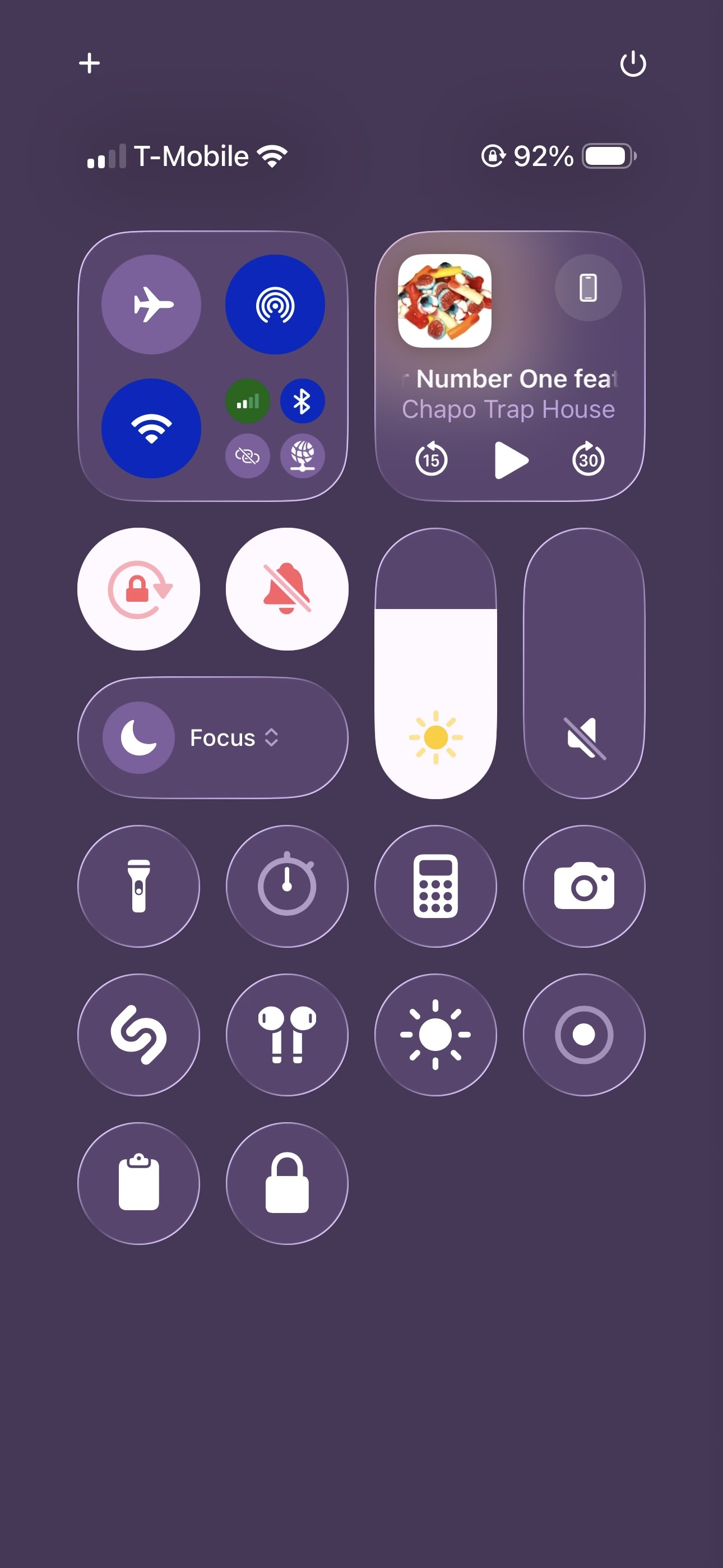Skip back 15 seconds

click(432, 460)
